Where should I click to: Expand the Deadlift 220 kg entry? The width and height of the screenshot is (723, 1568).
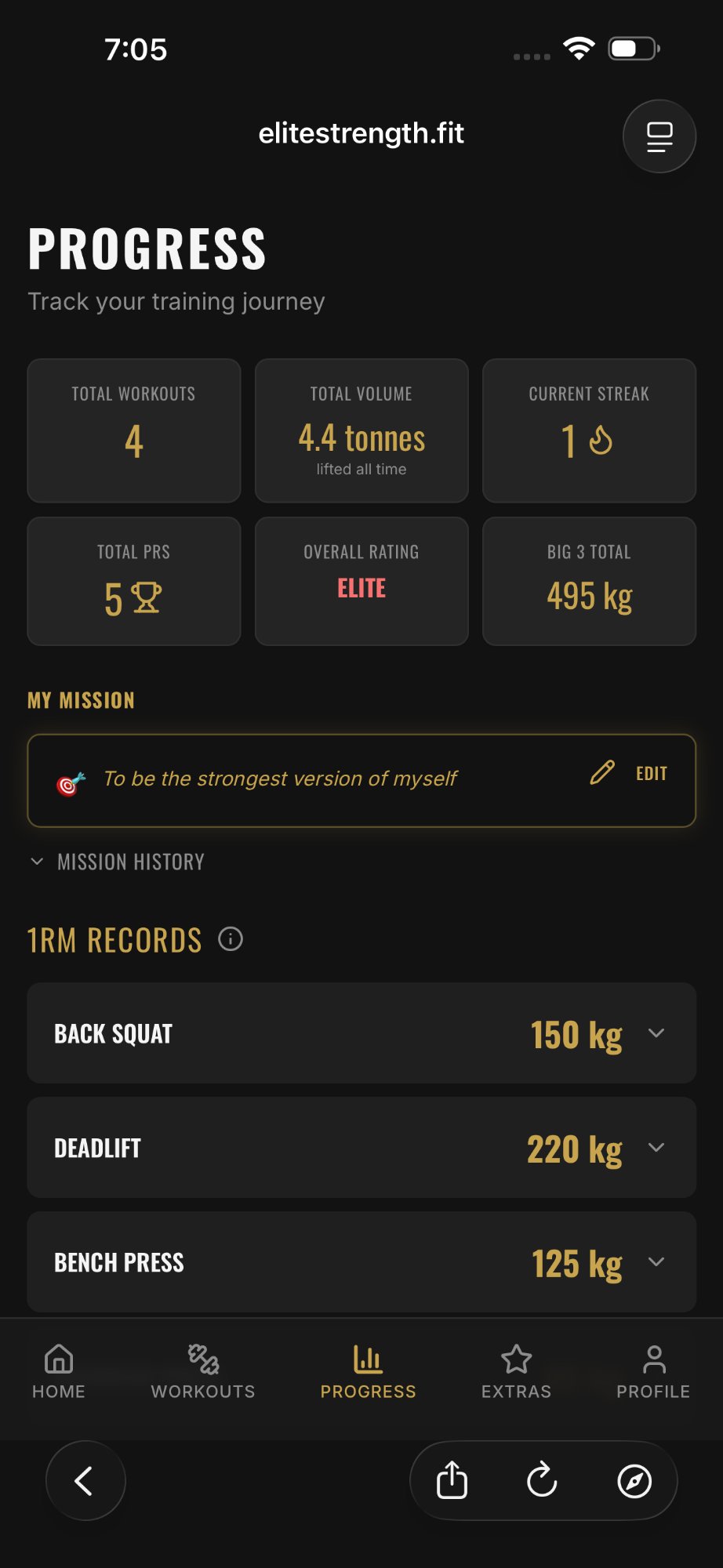(657, 1148)
